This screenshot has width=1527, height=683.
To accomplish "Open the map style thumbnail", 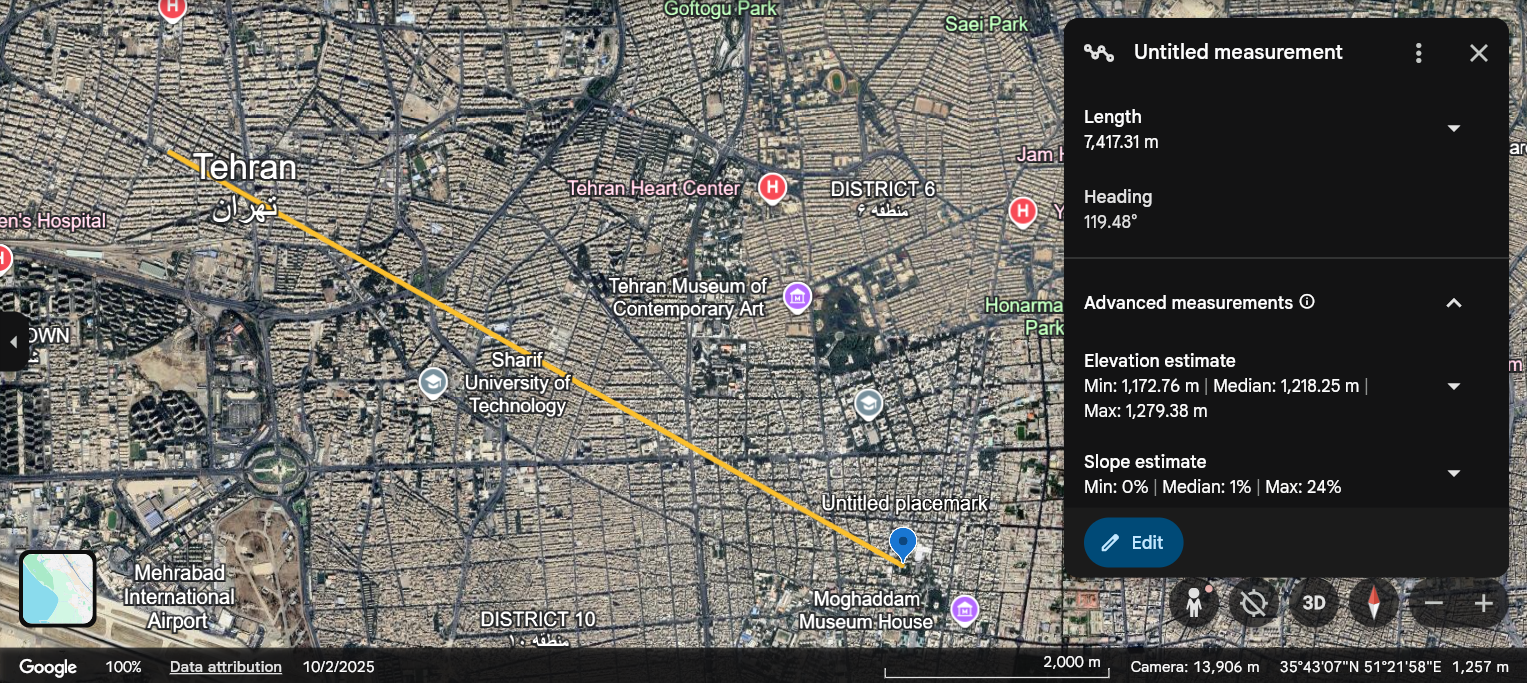I will (58, 588).
